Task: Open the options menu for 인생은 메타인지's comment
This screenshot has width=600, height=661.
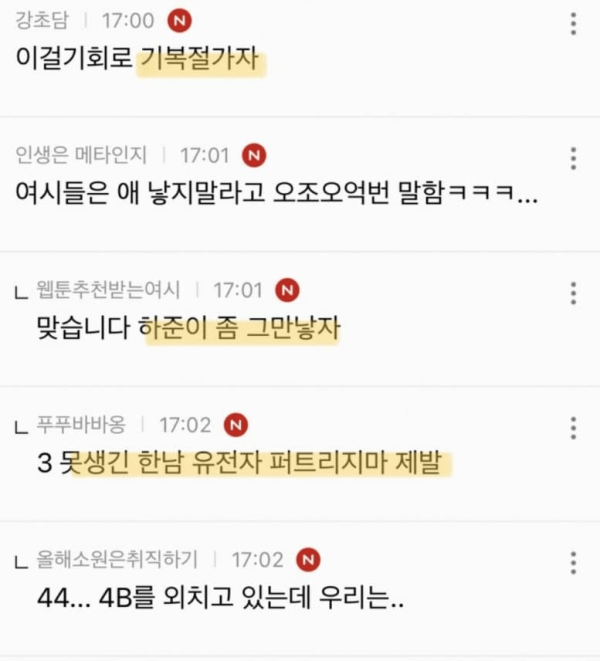Action: 573,158
